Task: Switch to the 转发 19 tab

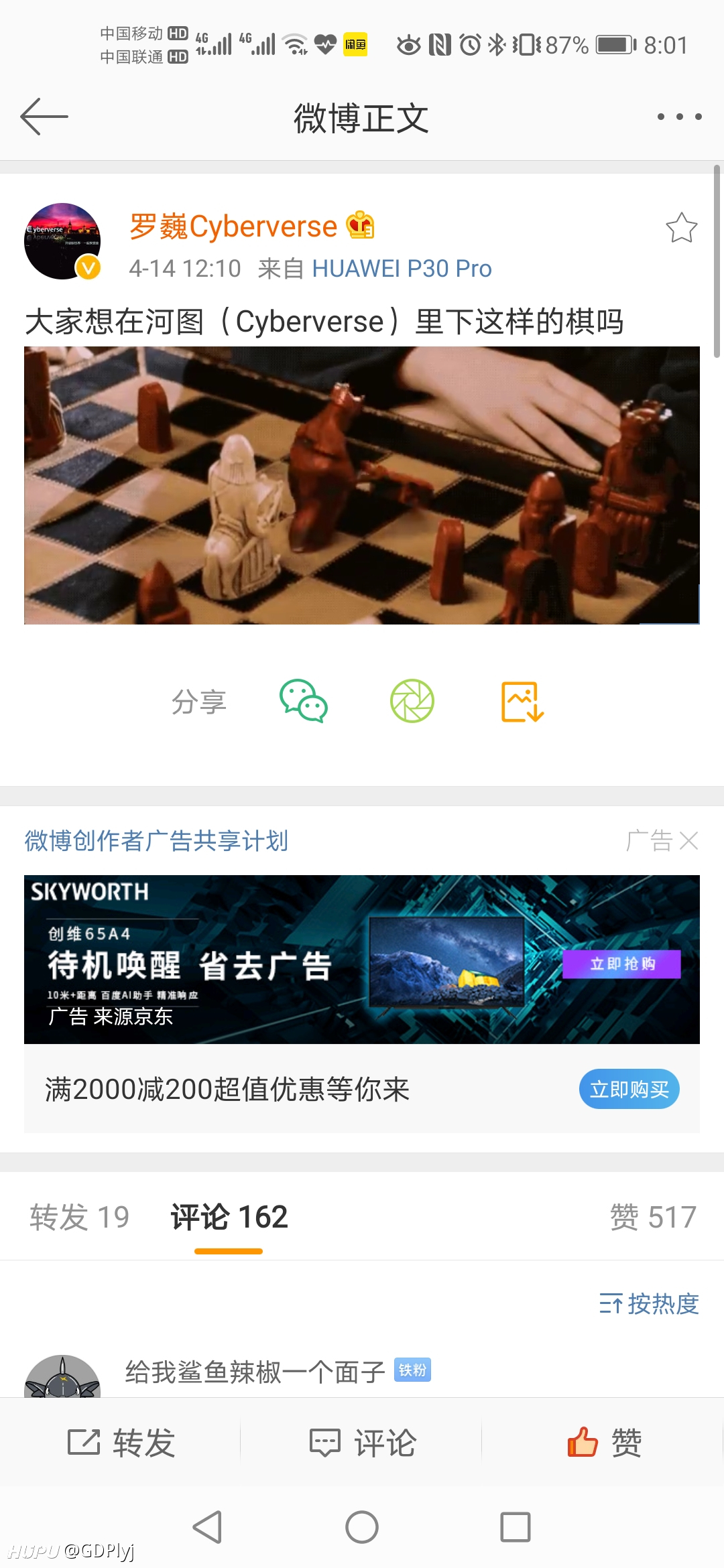Action: [x=79, y=1217]
